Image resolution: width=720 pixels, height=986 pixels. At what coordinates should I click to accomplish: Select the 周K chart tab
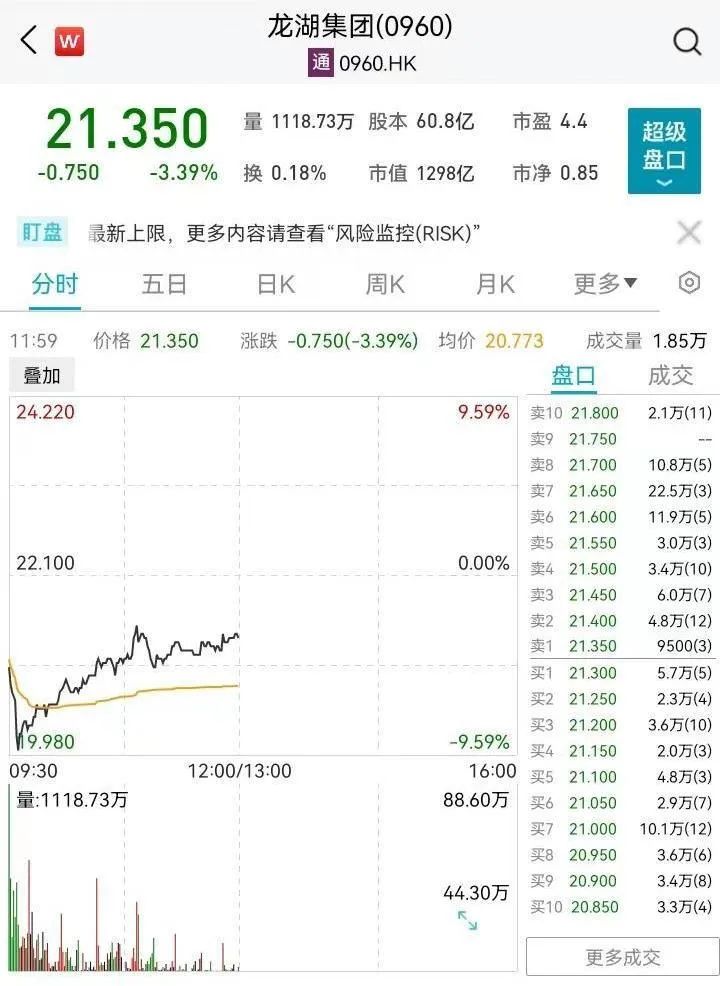(x=384, y=284)
